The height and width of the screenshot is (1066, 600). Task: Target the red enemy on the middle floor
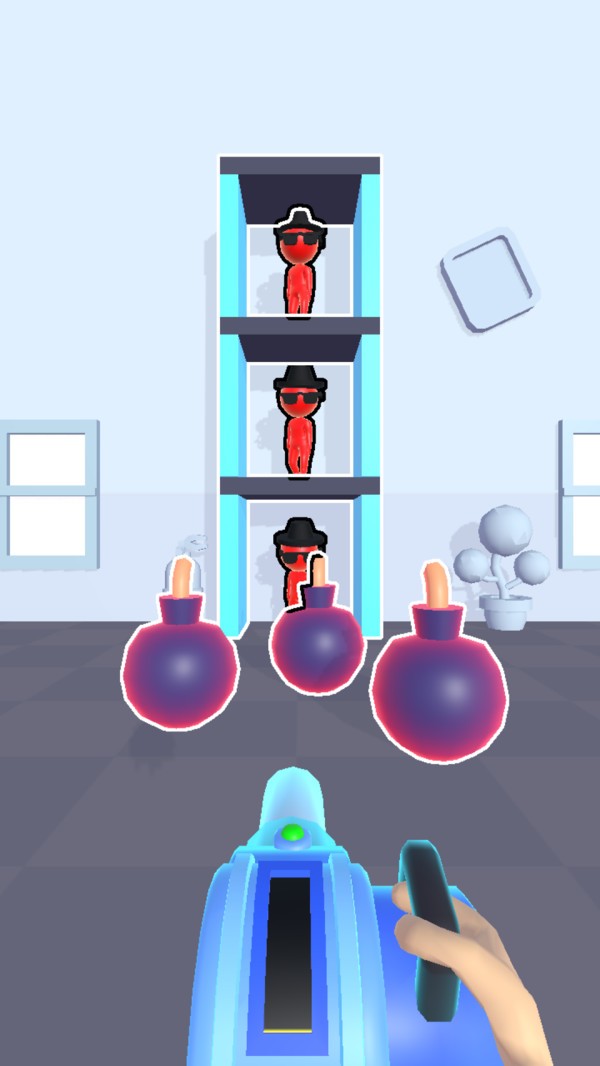(298, 420)
